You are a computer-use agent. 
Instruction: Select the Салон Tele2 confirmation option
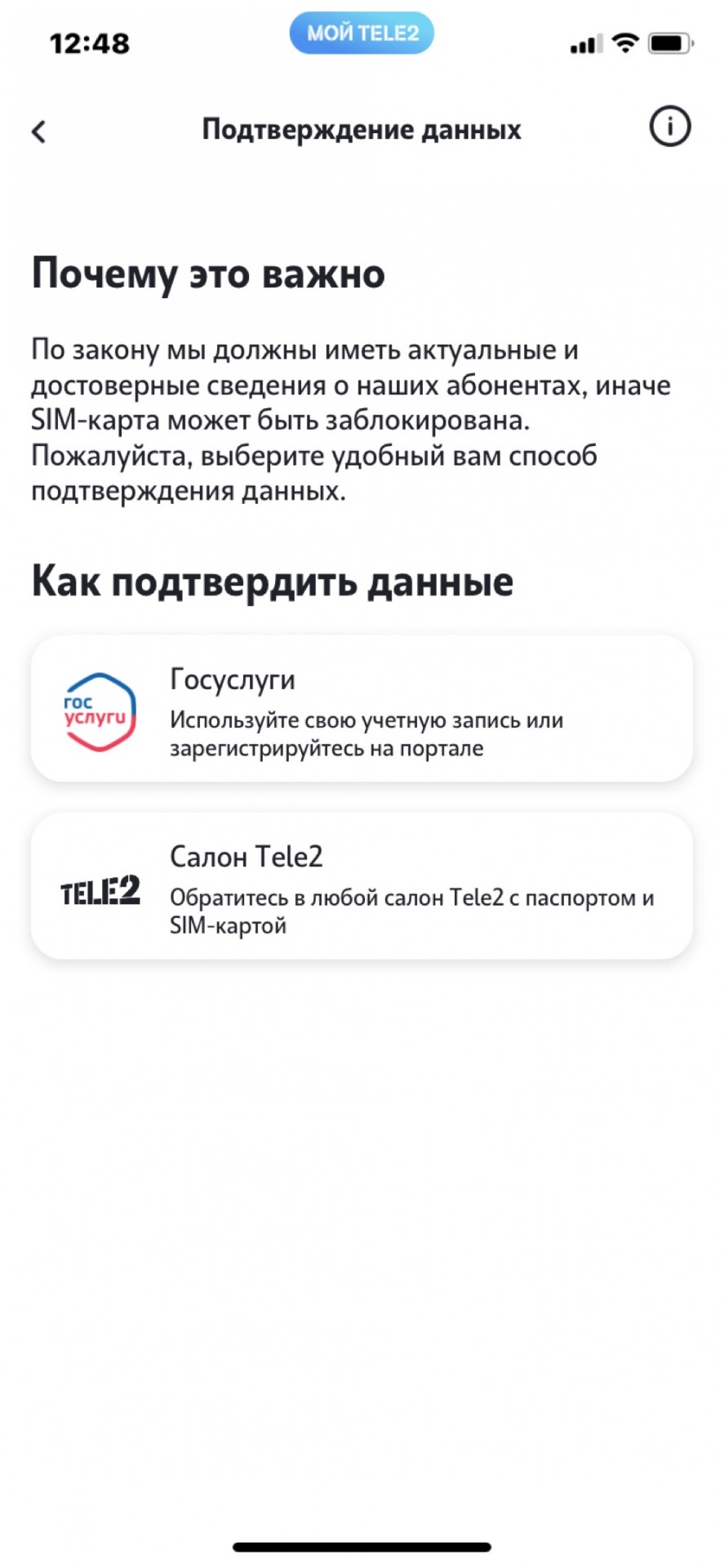[362, 886]
